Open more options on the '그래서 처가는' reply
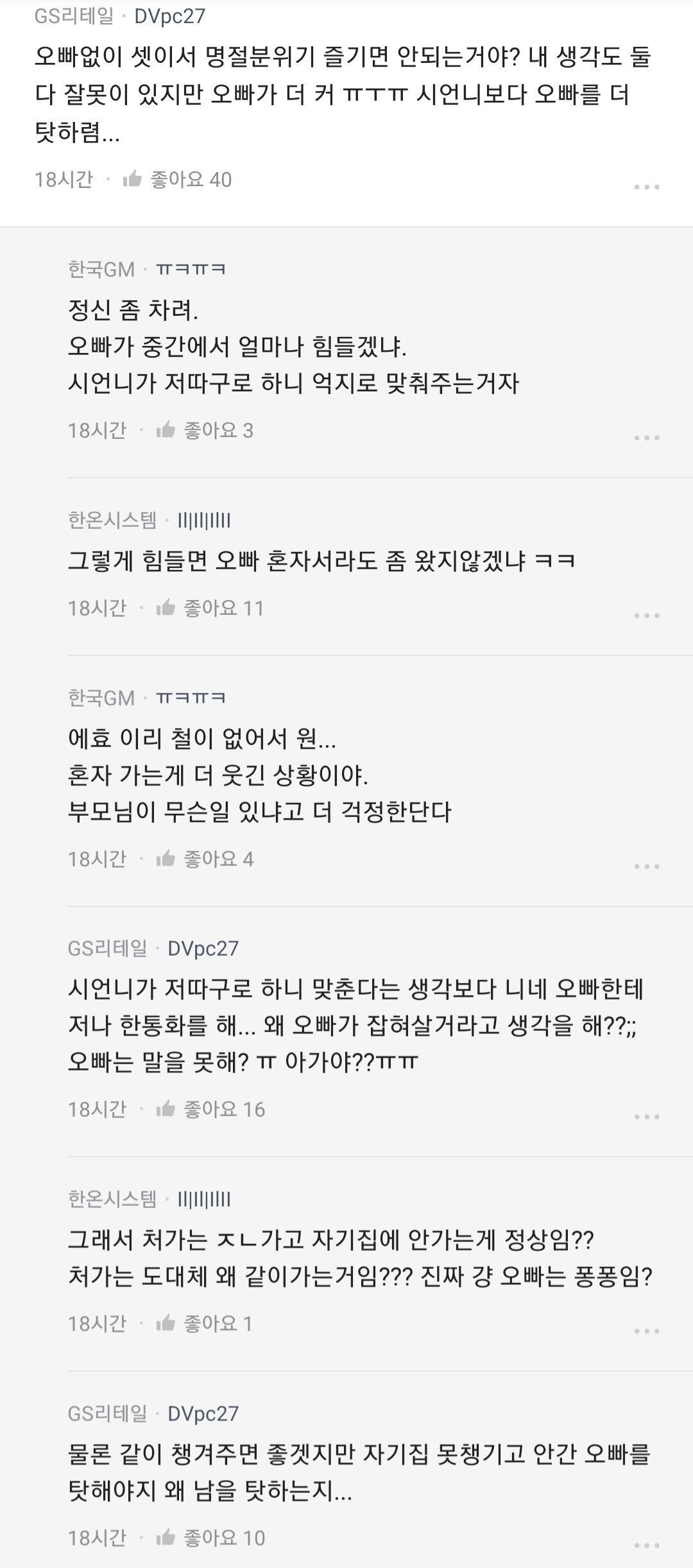This screenshot has width=693, height=1568. point(646,1331)
